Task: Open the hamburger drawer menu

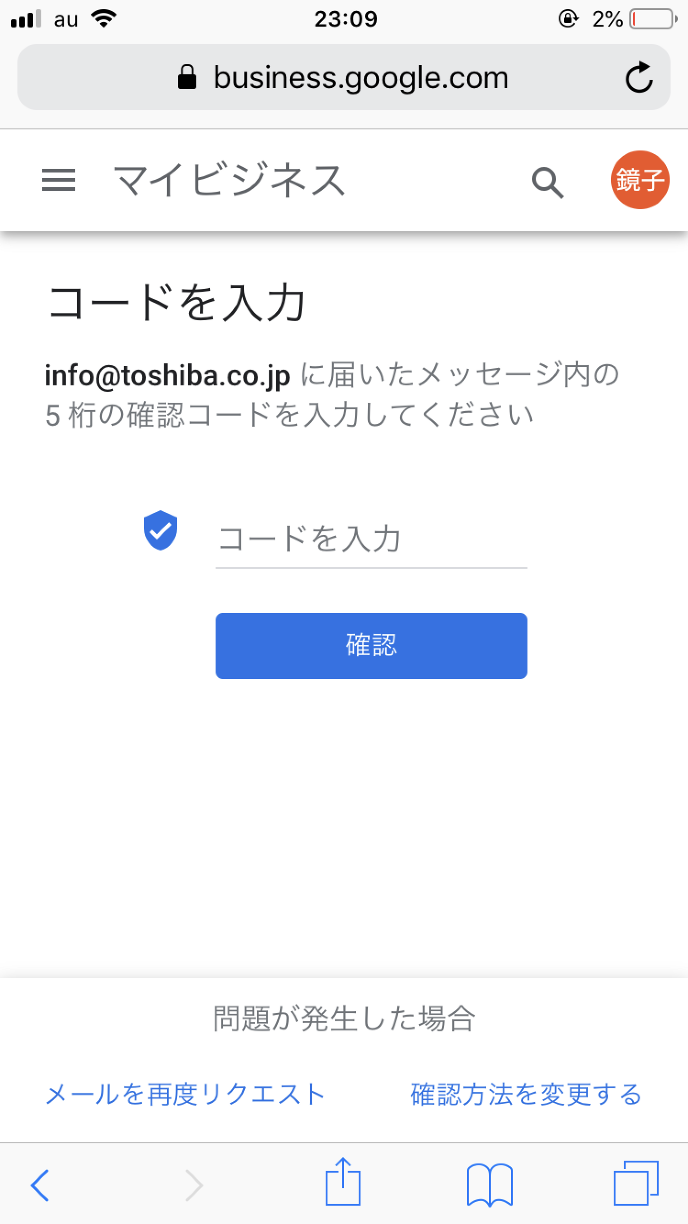Action: point(59,180)
